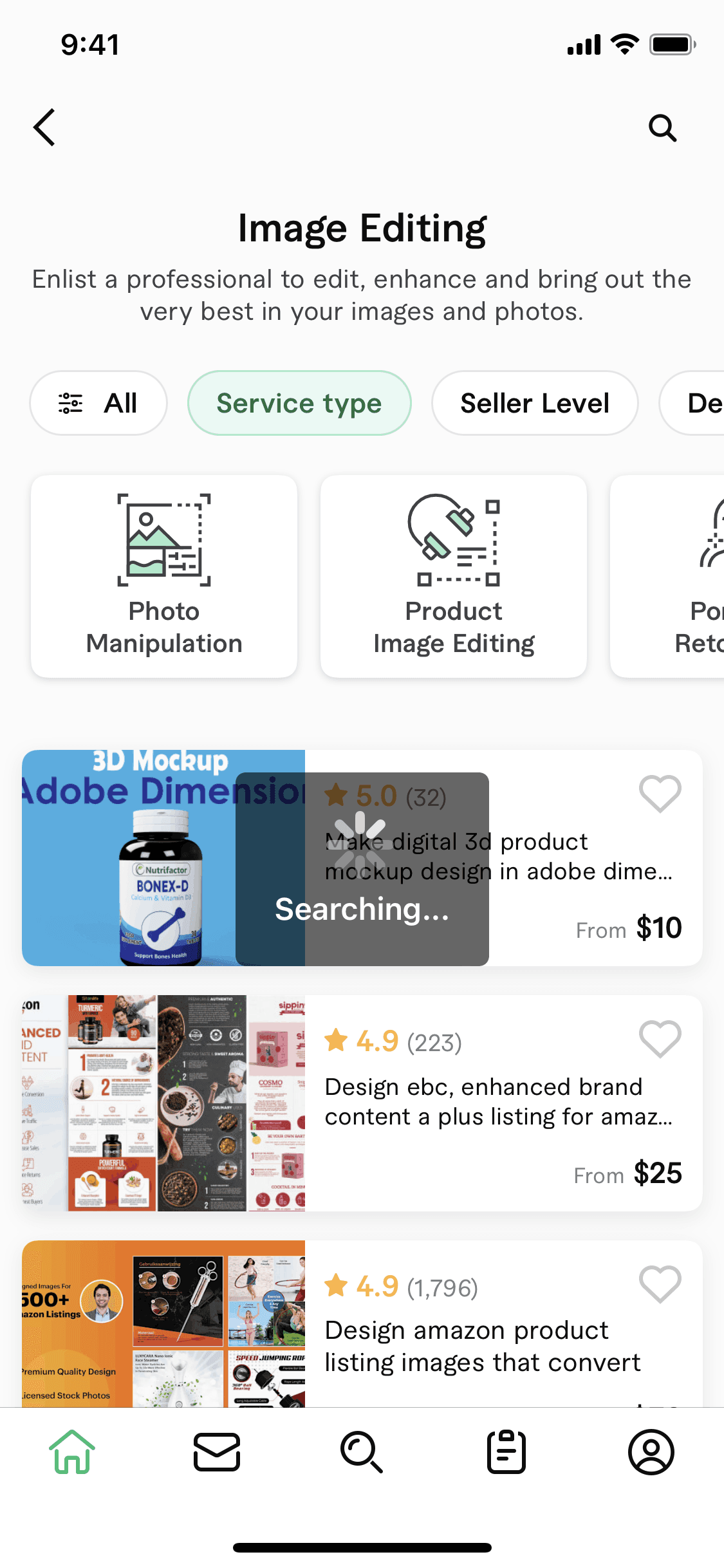Favorite the 3d product mockup gig
The height and width of the screenshot is (1568, 724).
coord(660,794)
